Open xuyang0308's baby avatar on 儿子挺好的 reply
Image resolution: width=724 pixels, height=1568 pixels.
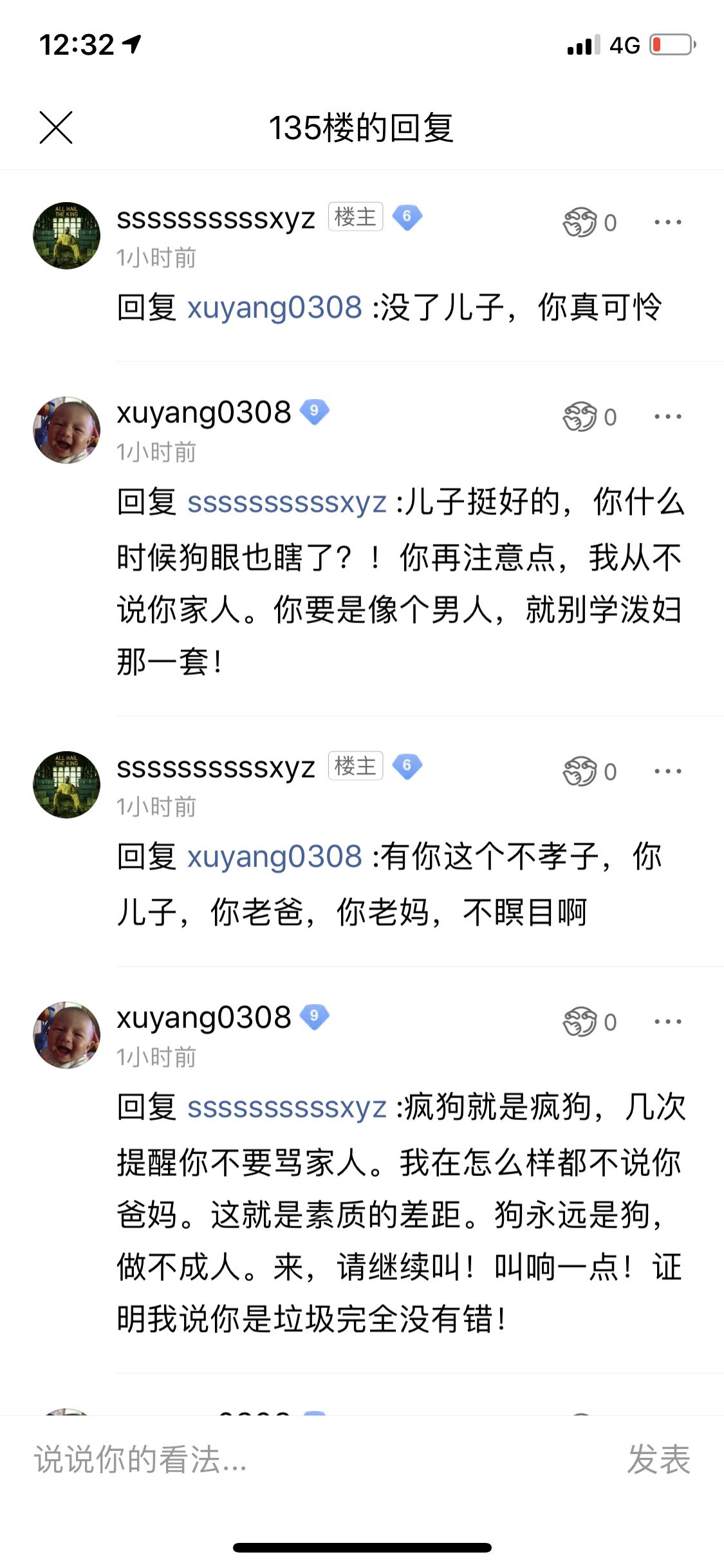(66, 430)
